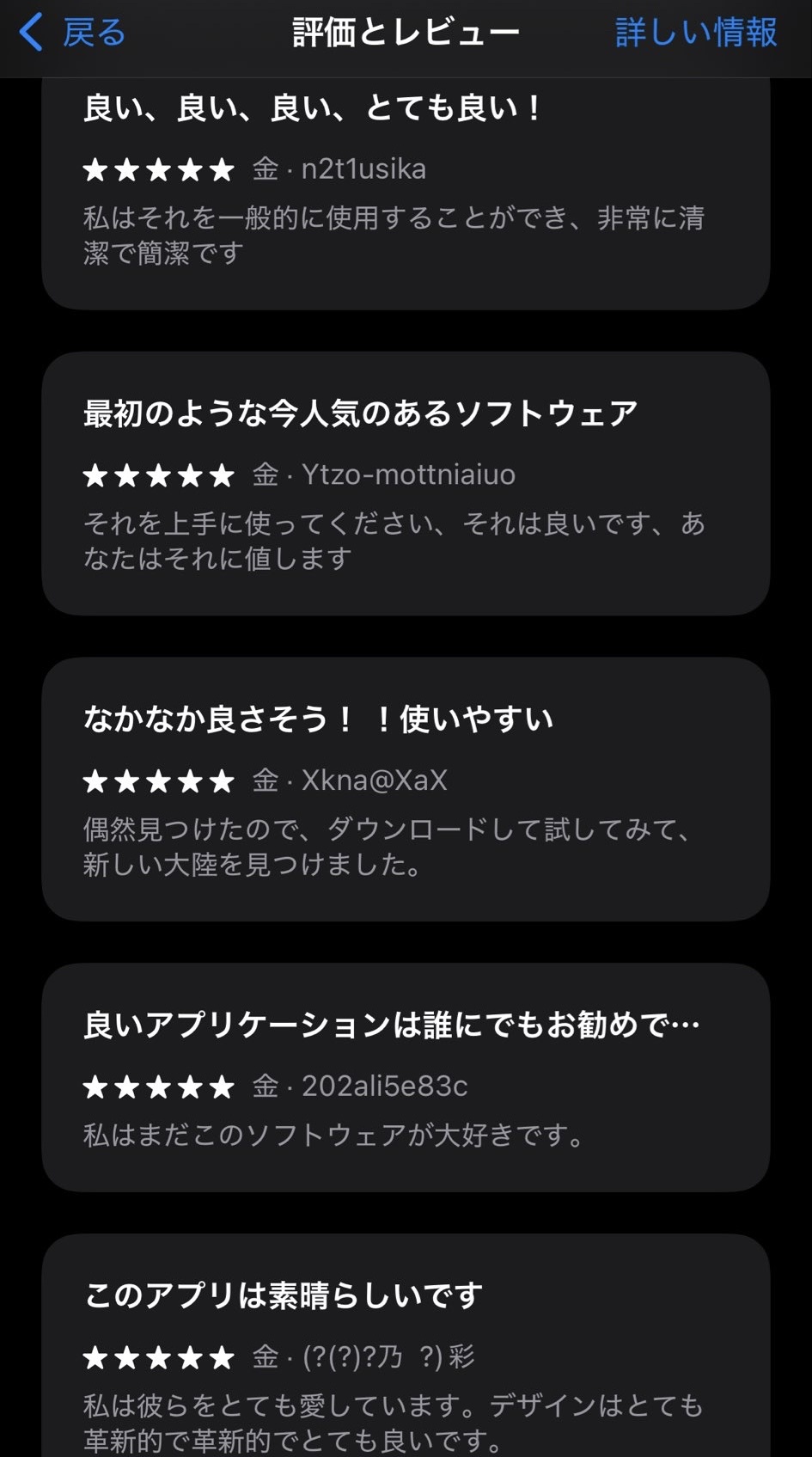The height and width of the screenshot is (1457, 812).
Task: Open the review by 202ali5e83c
Action: point(405,1076)
